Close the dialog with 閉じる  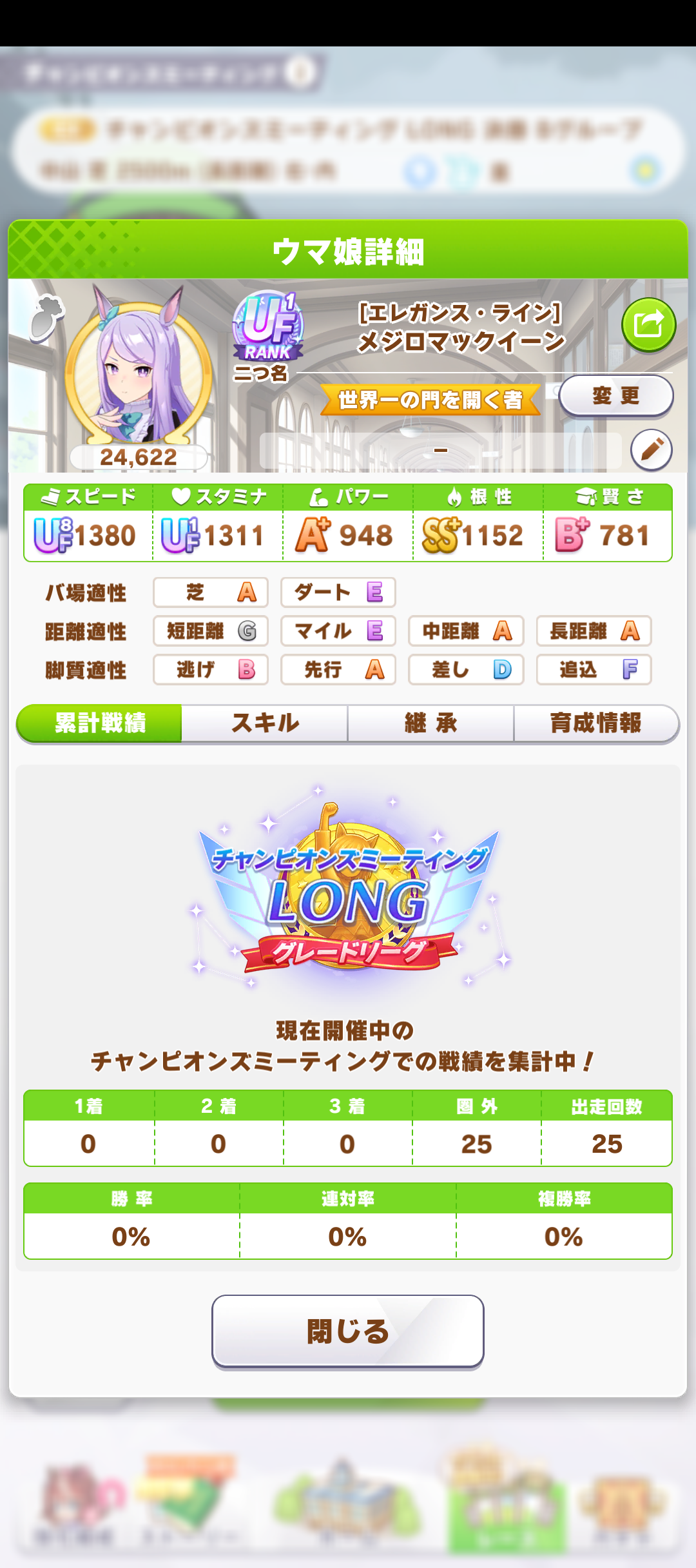pyautogui.click(x=348, y=1331)
